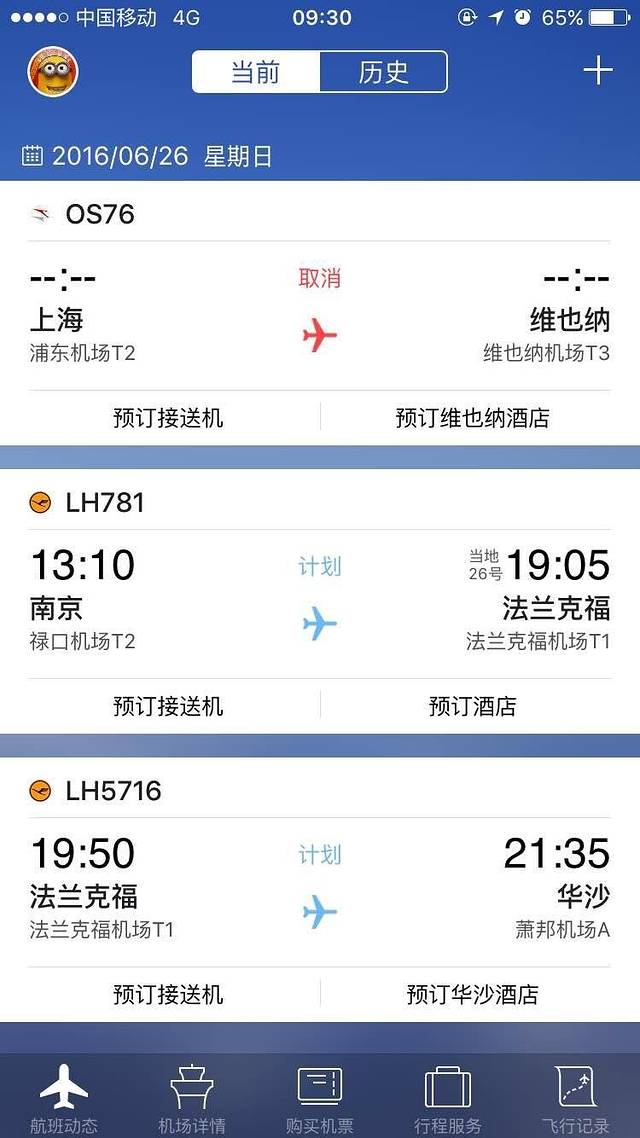Tap 预订接送机 under flight LH781
Screen dimensions: 640x1138
(168, 706)
